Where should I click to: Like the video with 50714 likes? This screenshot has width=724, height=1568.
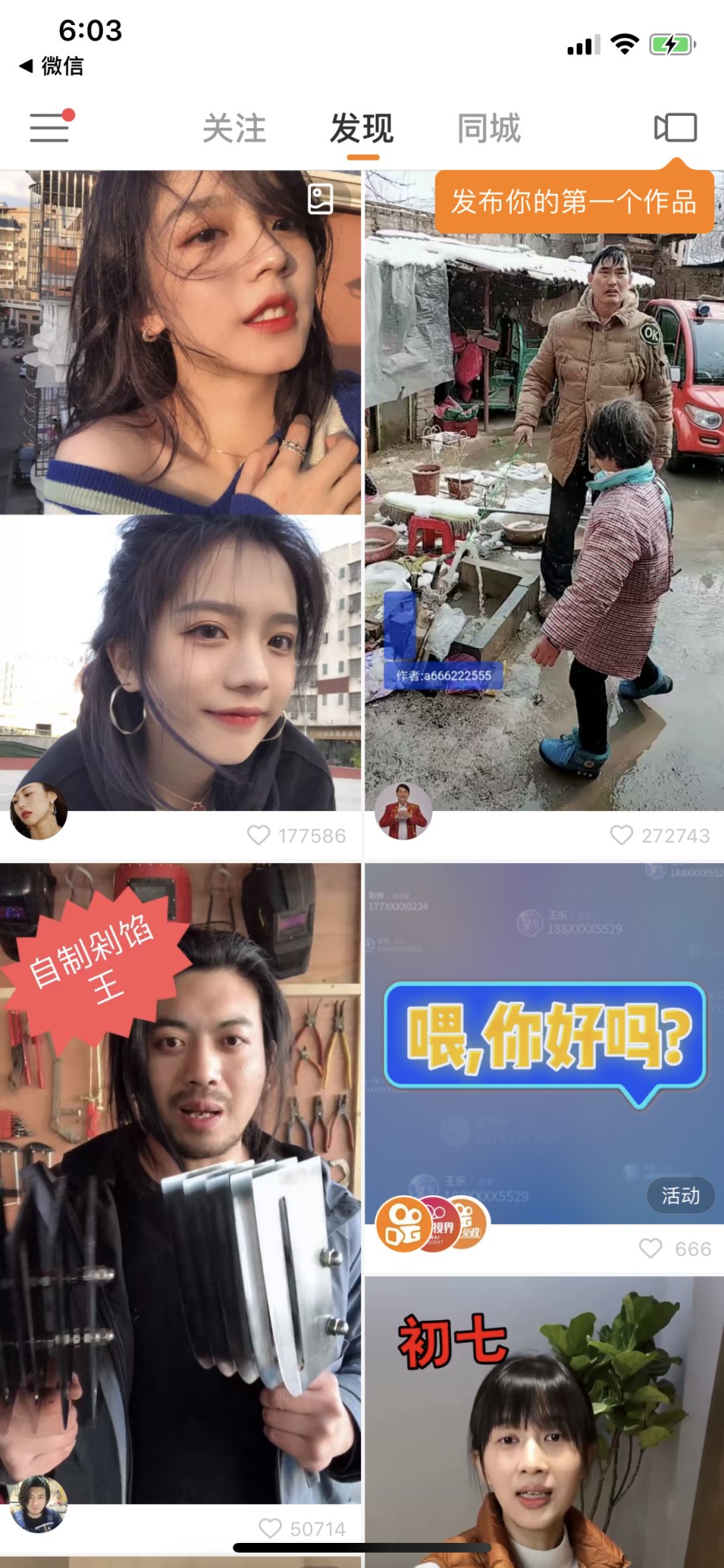270,1528
